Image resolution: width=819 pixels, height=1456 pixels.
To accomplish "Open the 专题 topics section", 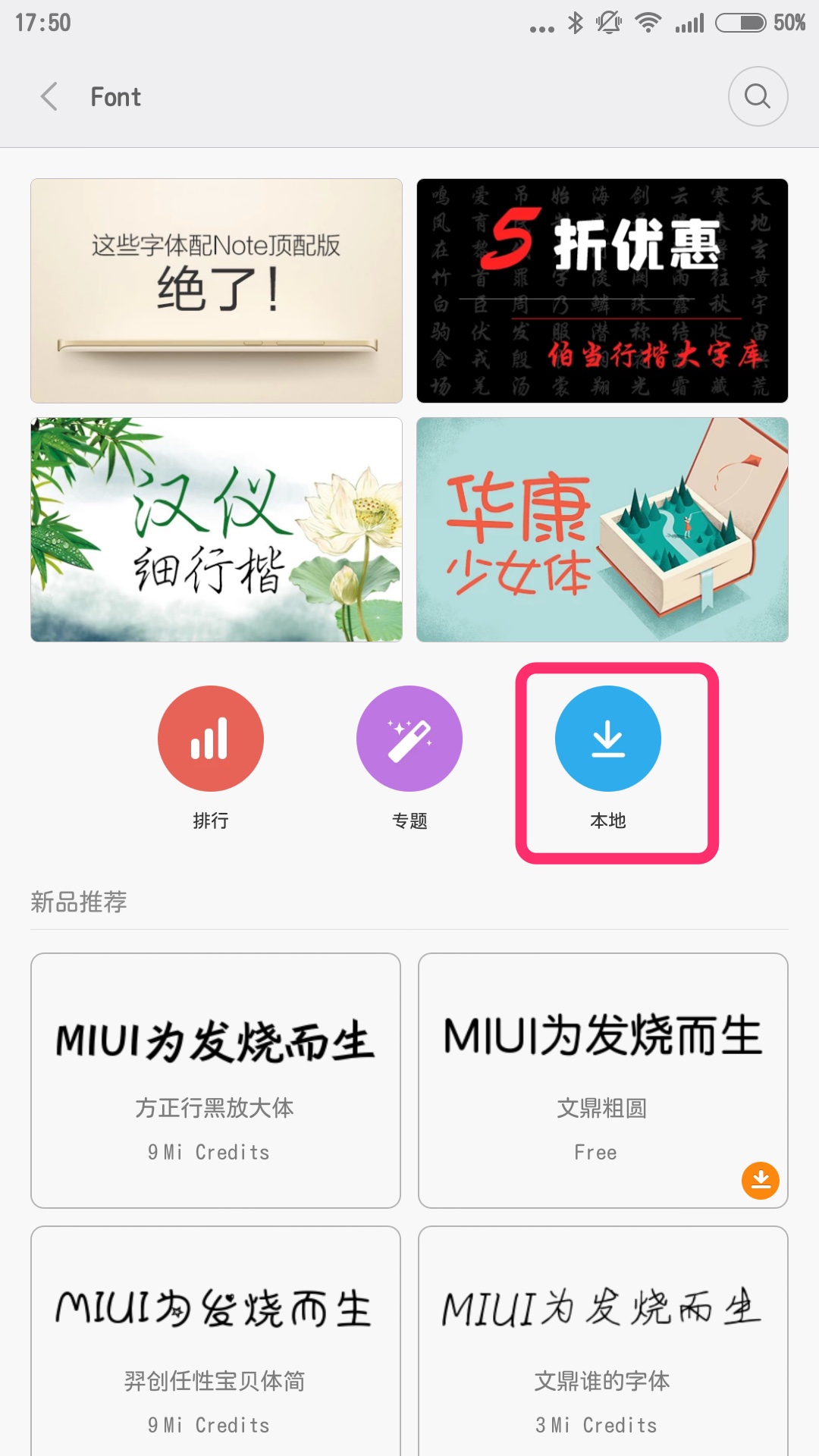I will point(409,739).
